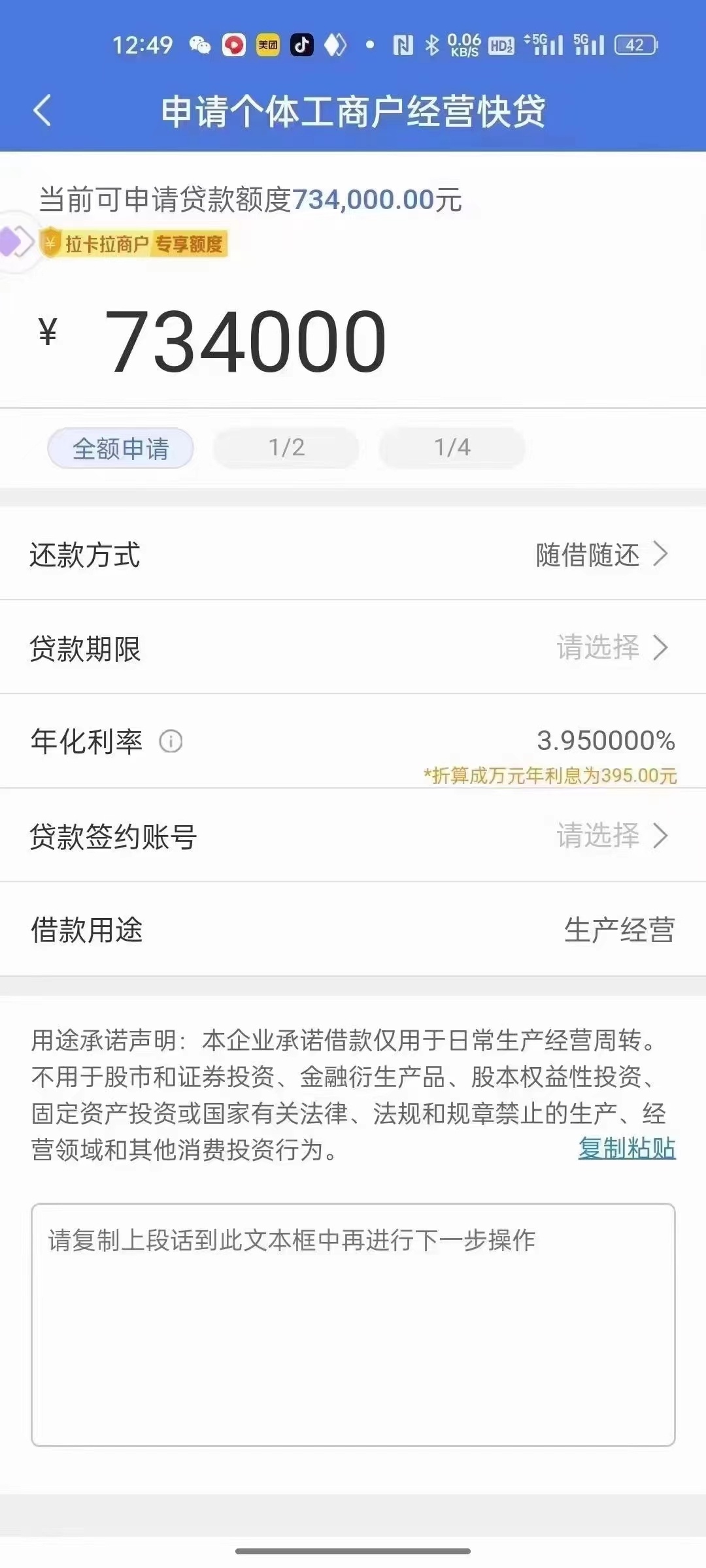Tap the floating purple side widget
Screen dimensions: 706x1568
point(14,242)
